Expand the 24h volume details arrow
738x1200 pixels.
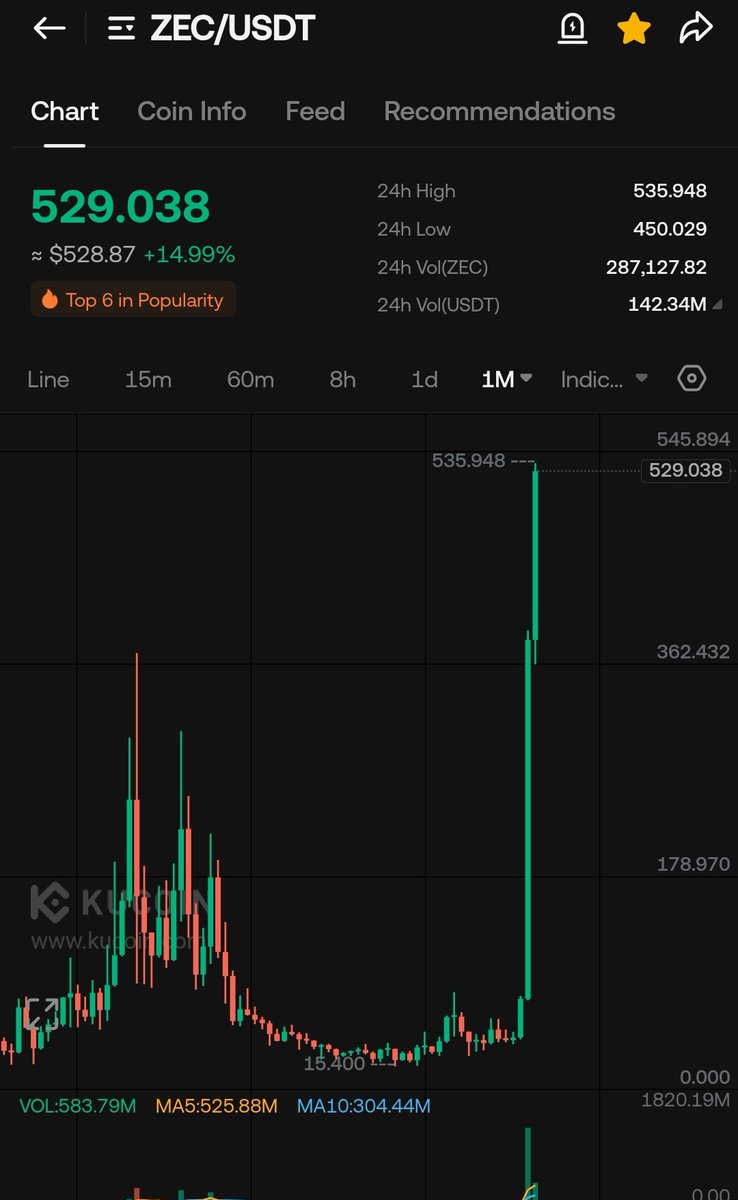[x=717, y=305]
